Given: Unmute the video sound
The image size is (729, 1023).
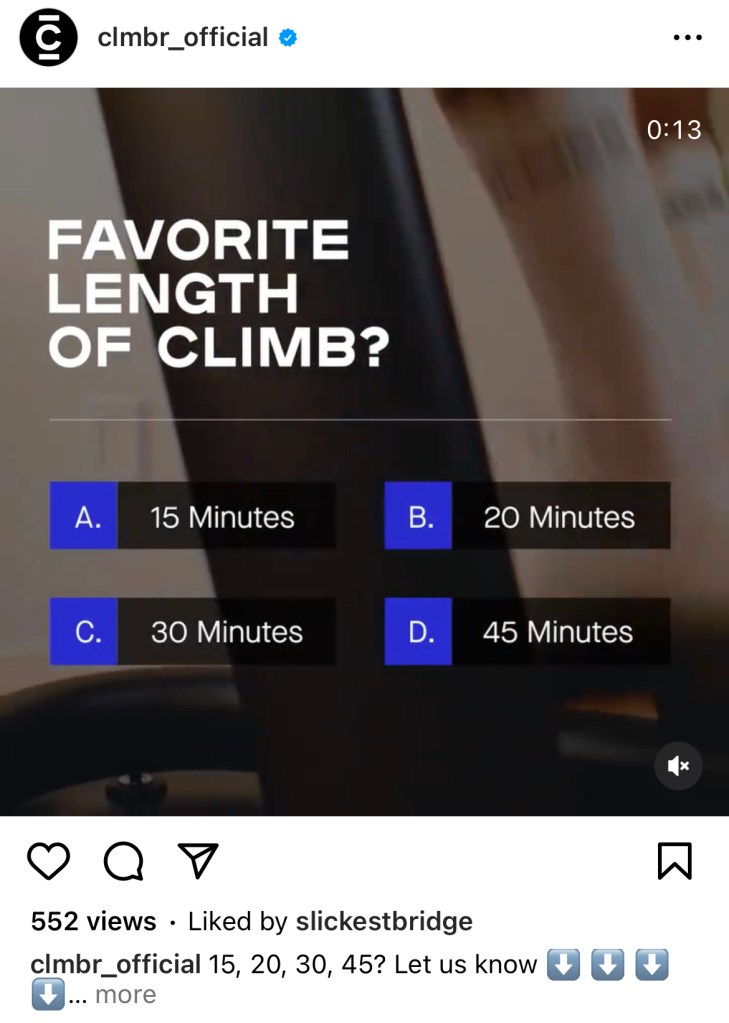Looking at the screenshot, I should point(679,766).
